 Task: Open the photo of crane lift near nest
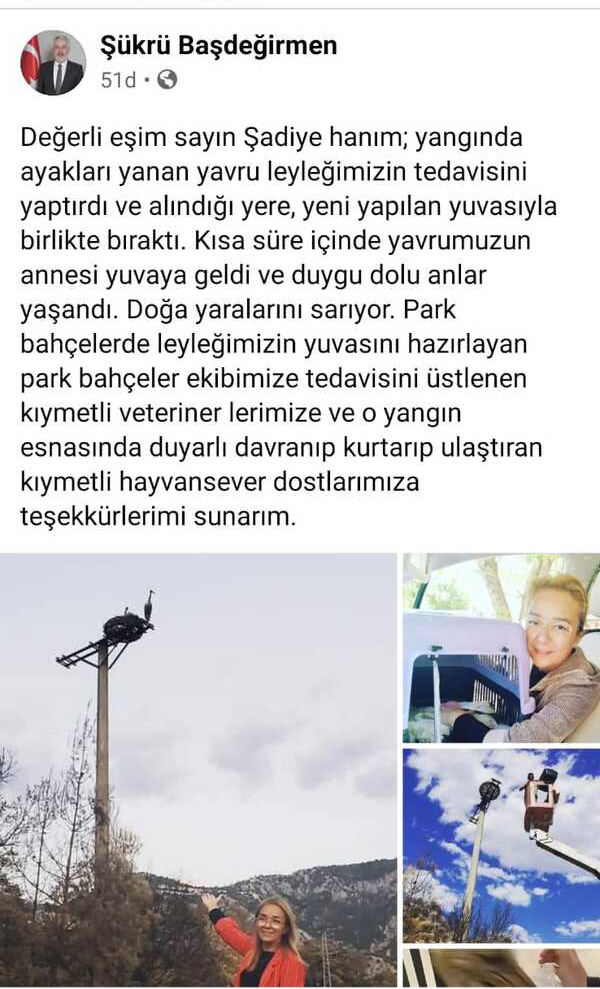(501, 845)
